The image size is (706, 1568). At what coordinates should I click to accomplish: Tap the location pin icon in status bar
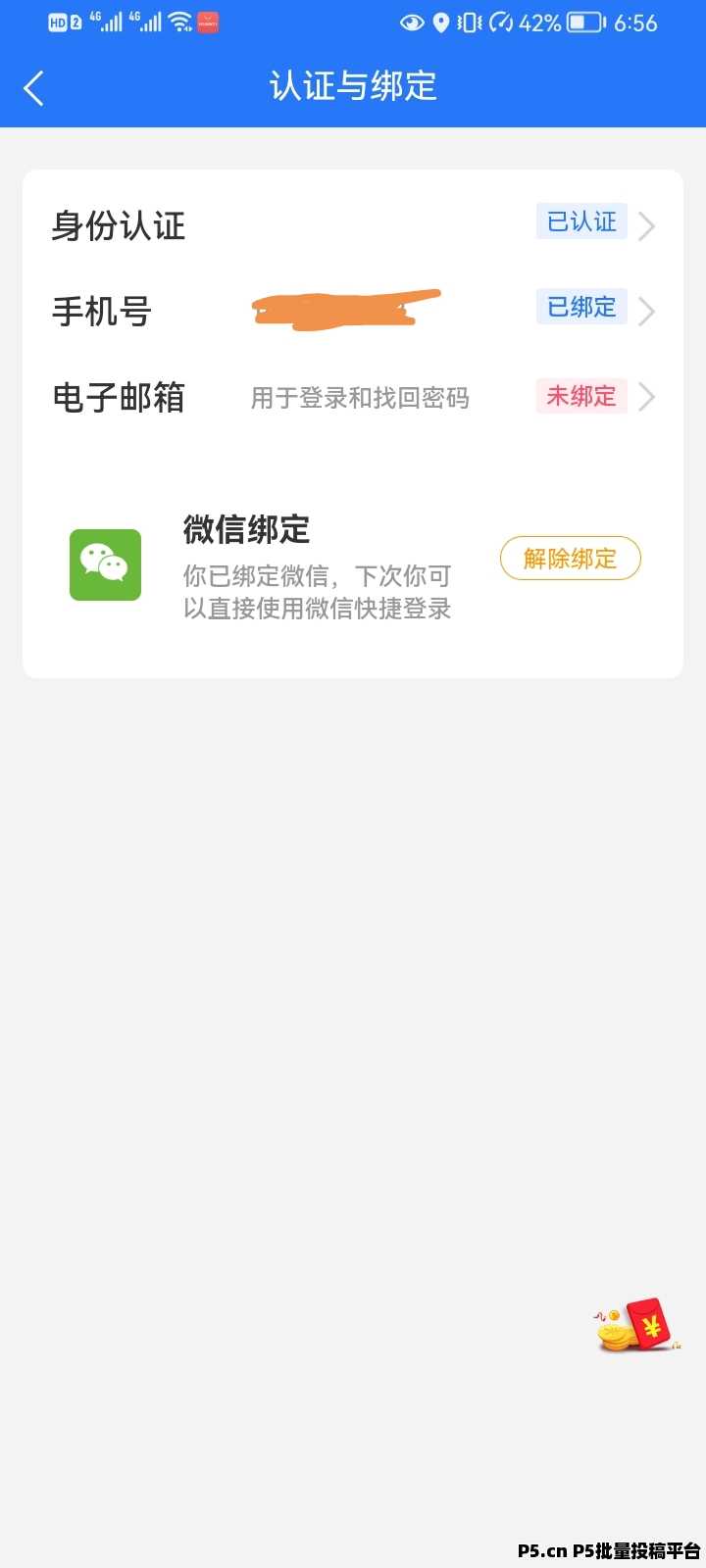coord(443,23)
